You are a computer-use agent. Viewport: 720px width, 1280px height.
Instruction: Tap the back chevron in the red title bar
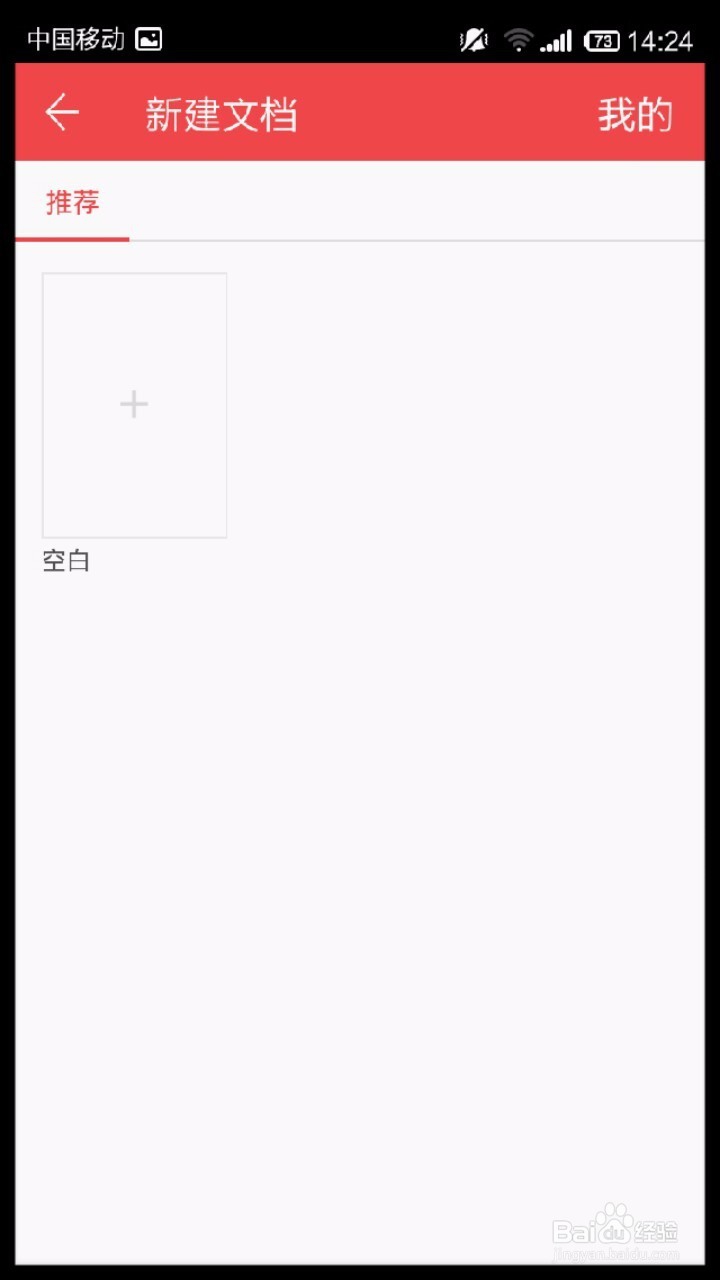tap(62, 112)
